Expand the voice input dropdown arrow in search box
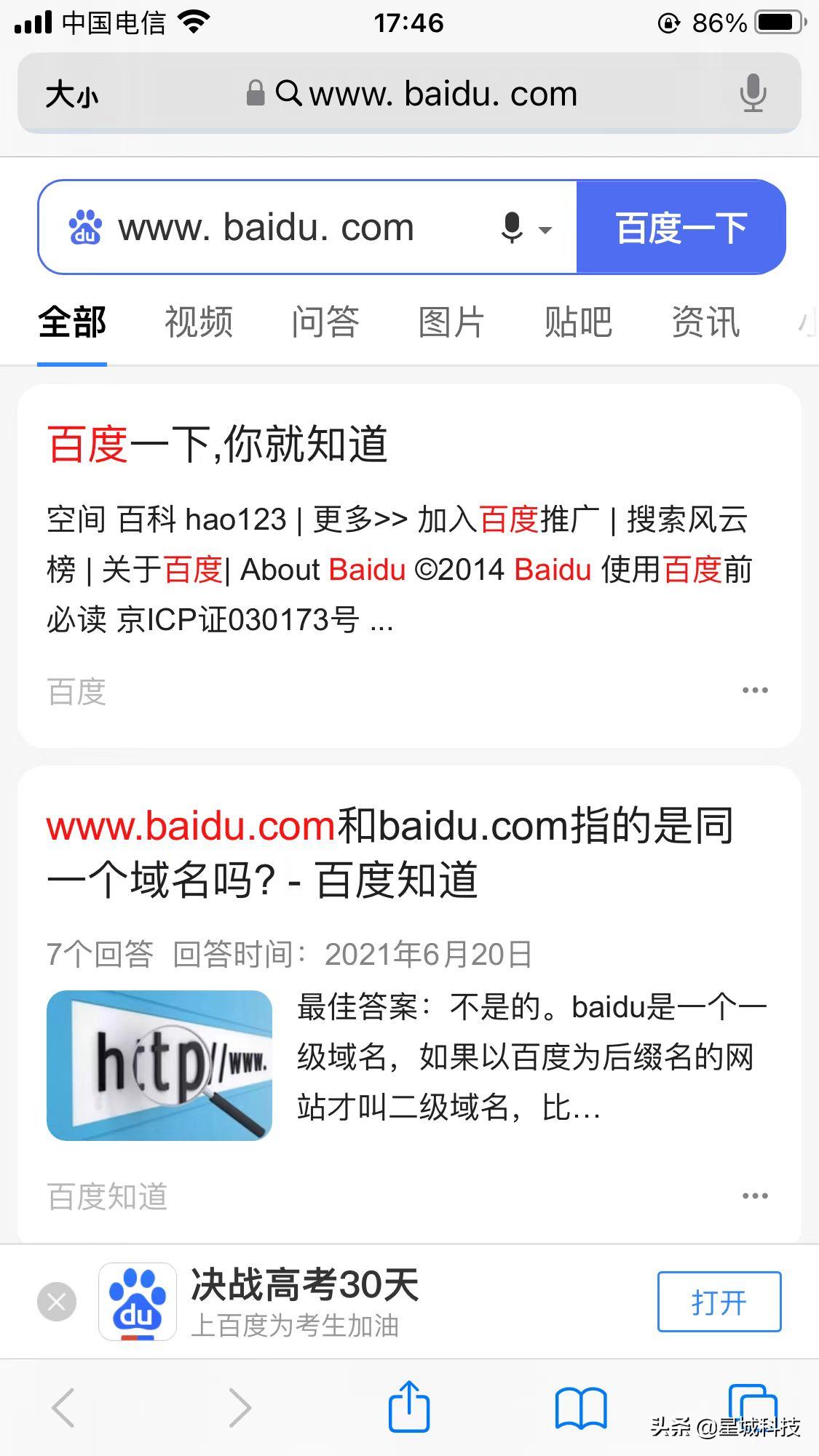The image size is (819, 1456). [x=545, y=229]
